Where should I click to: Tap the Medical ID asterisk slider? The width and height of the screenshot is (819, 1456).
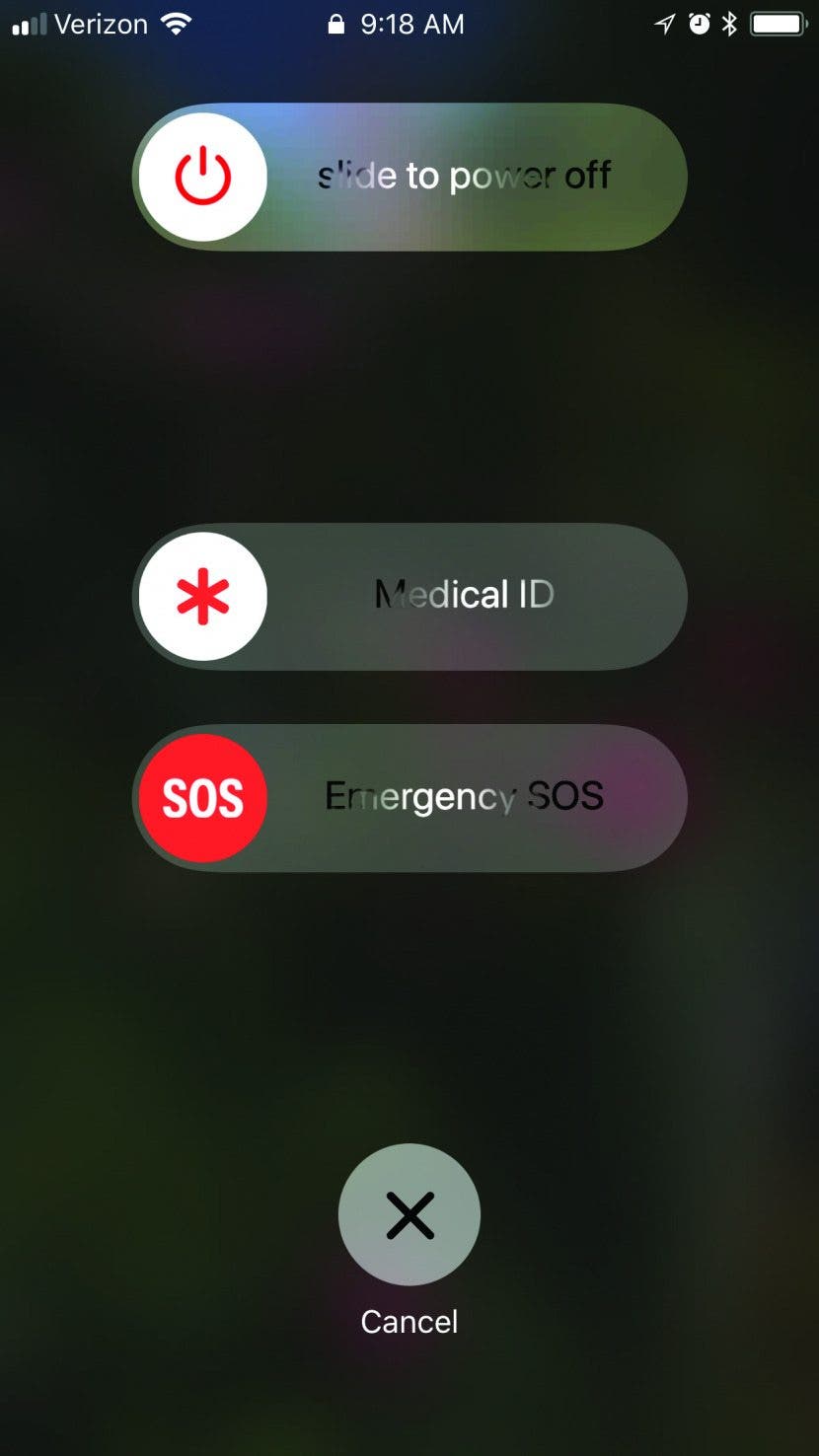pyautogui.click(x=203, y=597)
